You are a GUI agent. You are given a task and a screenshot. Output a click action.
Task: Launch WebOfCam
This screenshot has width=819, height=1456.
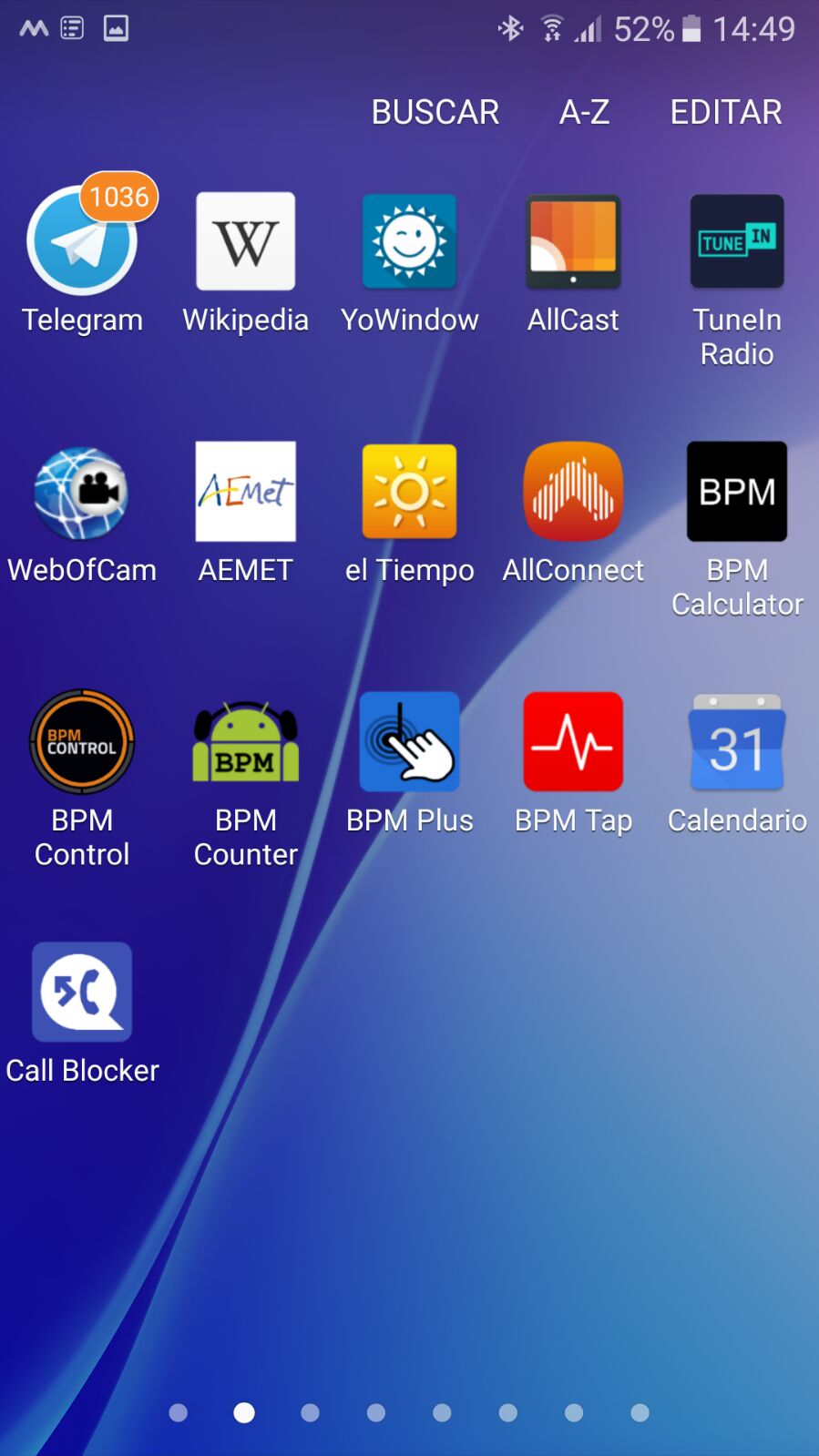[82, 493]
